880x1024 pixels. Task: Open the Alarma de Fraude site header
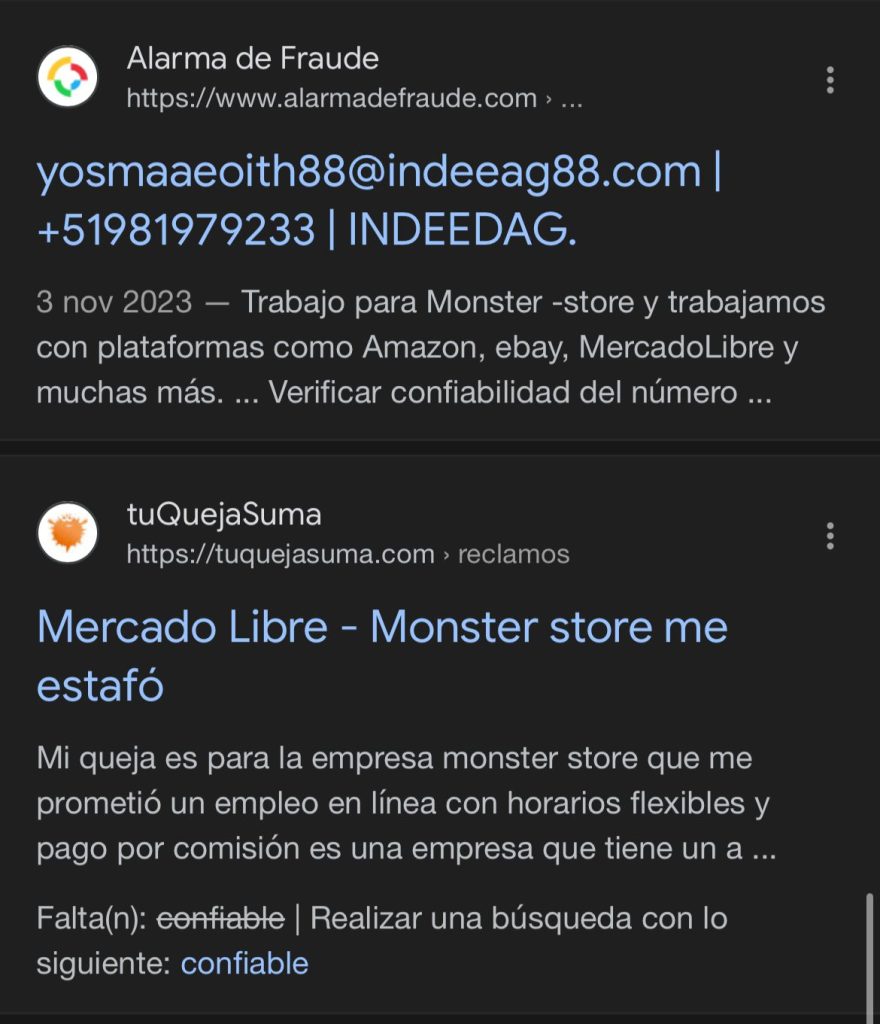tap(252, 60)
